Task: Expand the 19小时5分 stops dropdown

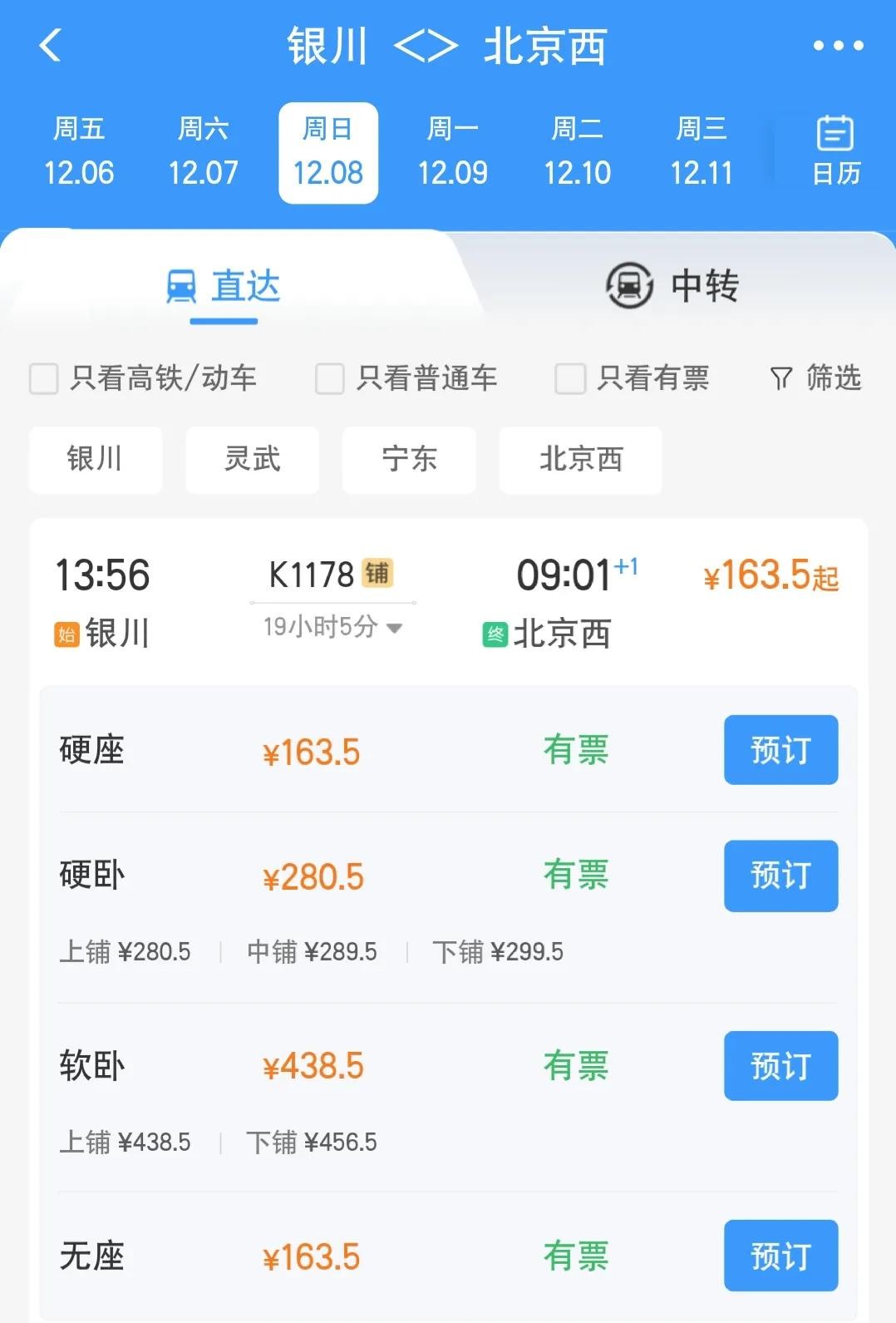Action: (x=332, y=627)
